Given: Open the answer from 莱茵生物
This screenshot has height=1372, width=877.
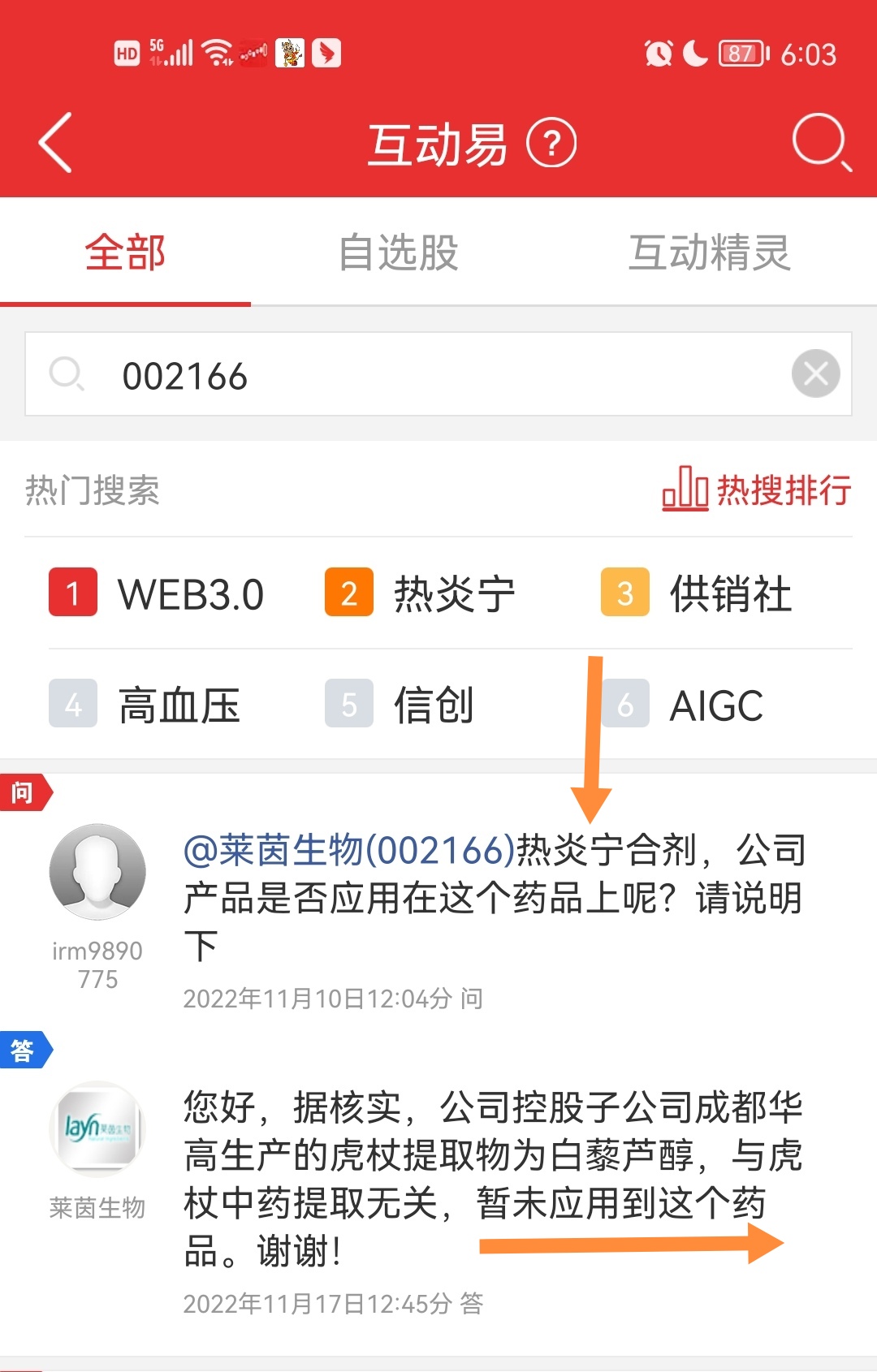Looking at the screenshot, I should click(x=491, y=1179).
